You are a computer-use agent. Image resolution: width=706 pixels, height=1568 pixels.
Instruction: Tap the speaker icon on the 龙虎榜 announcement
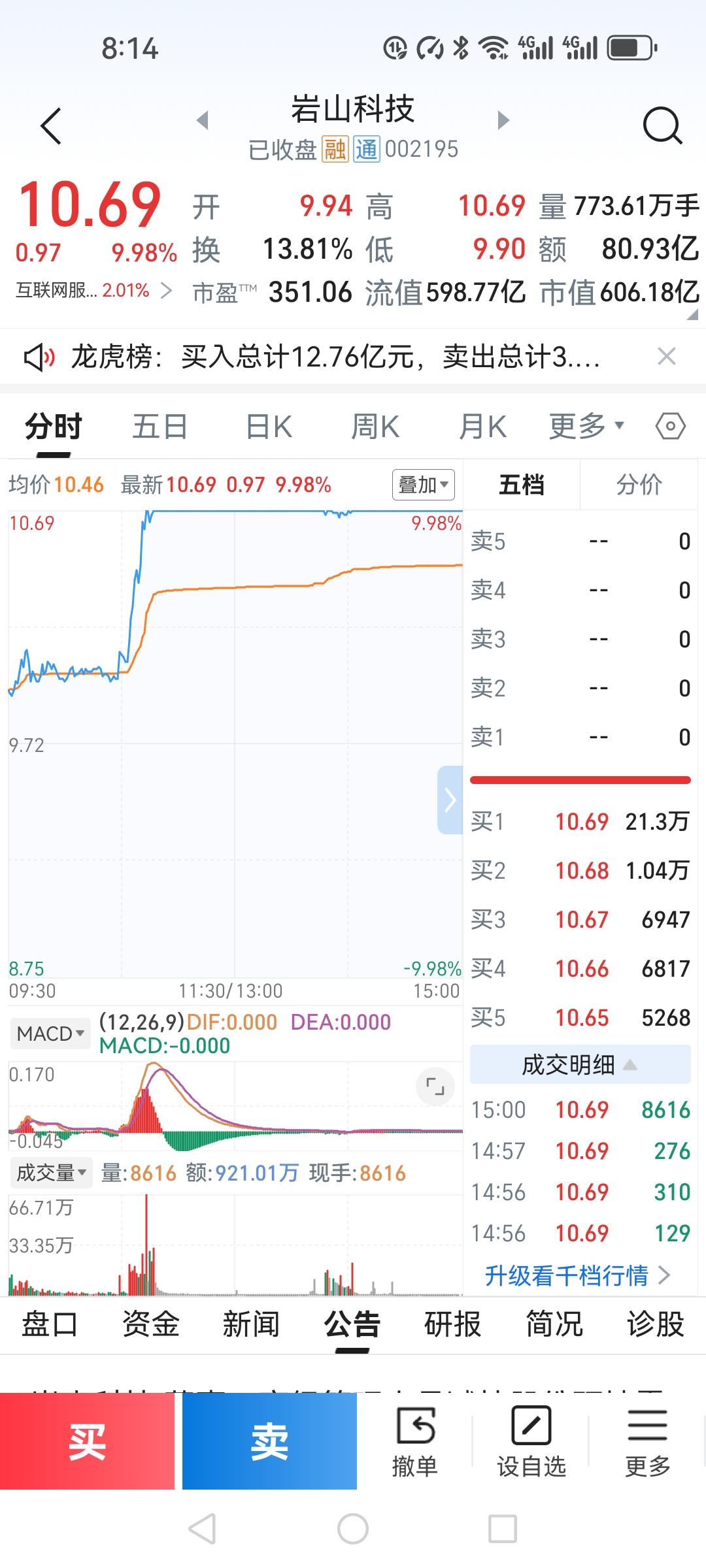(x=39, y=356)
